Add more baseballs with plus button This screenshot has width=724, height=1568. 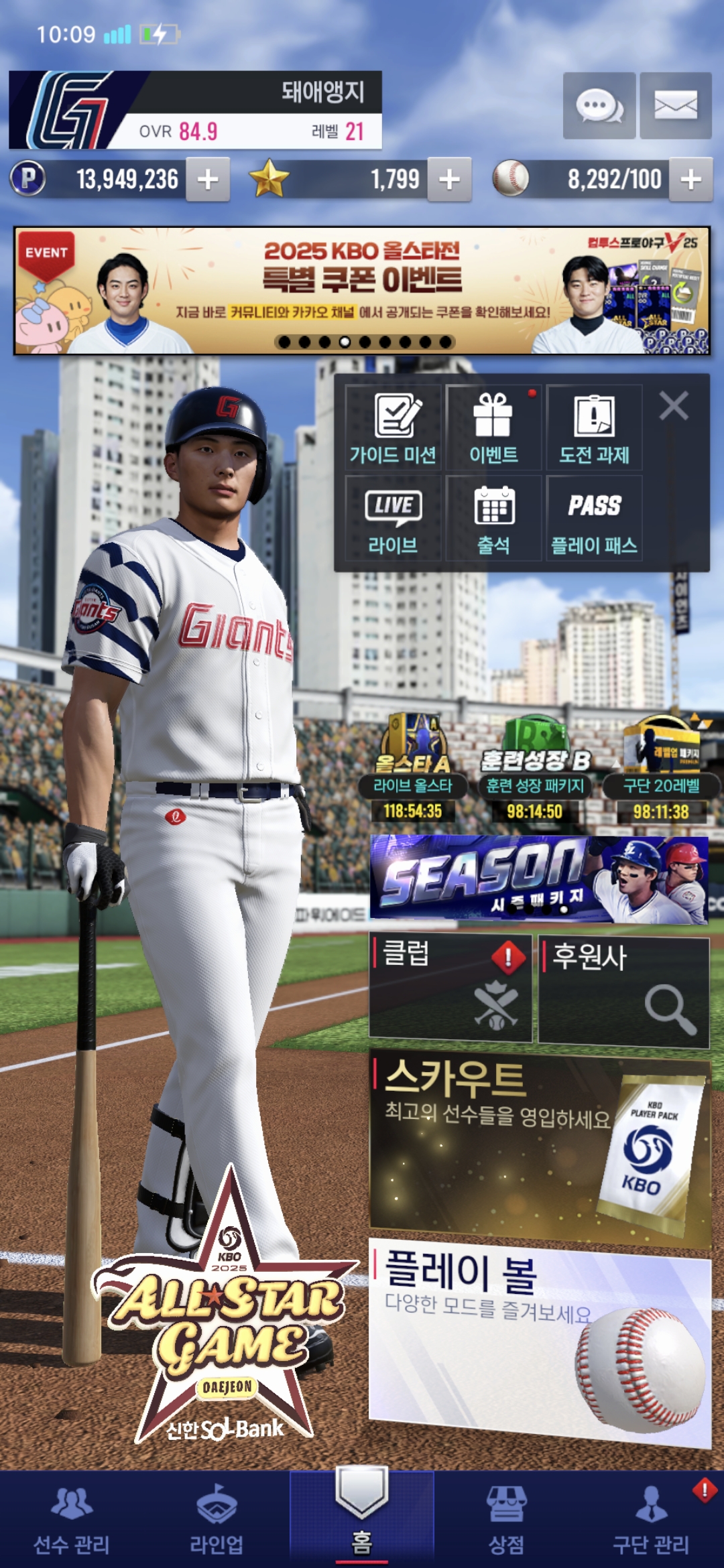pos(690,180)
